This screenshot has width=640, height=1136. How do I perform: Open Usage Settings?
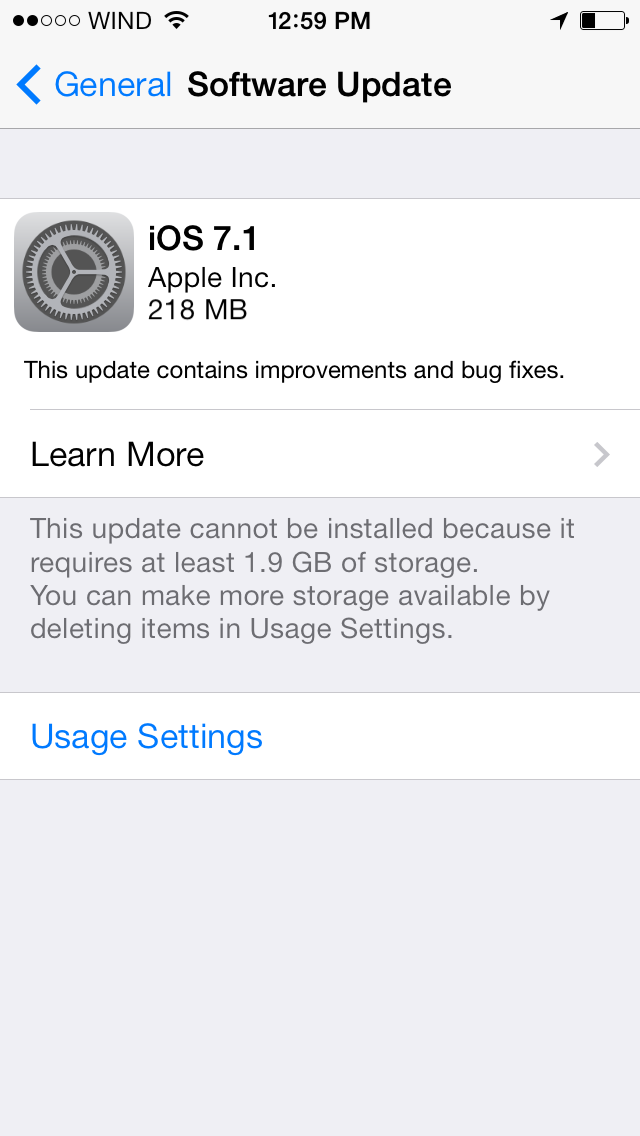point(147,737)
